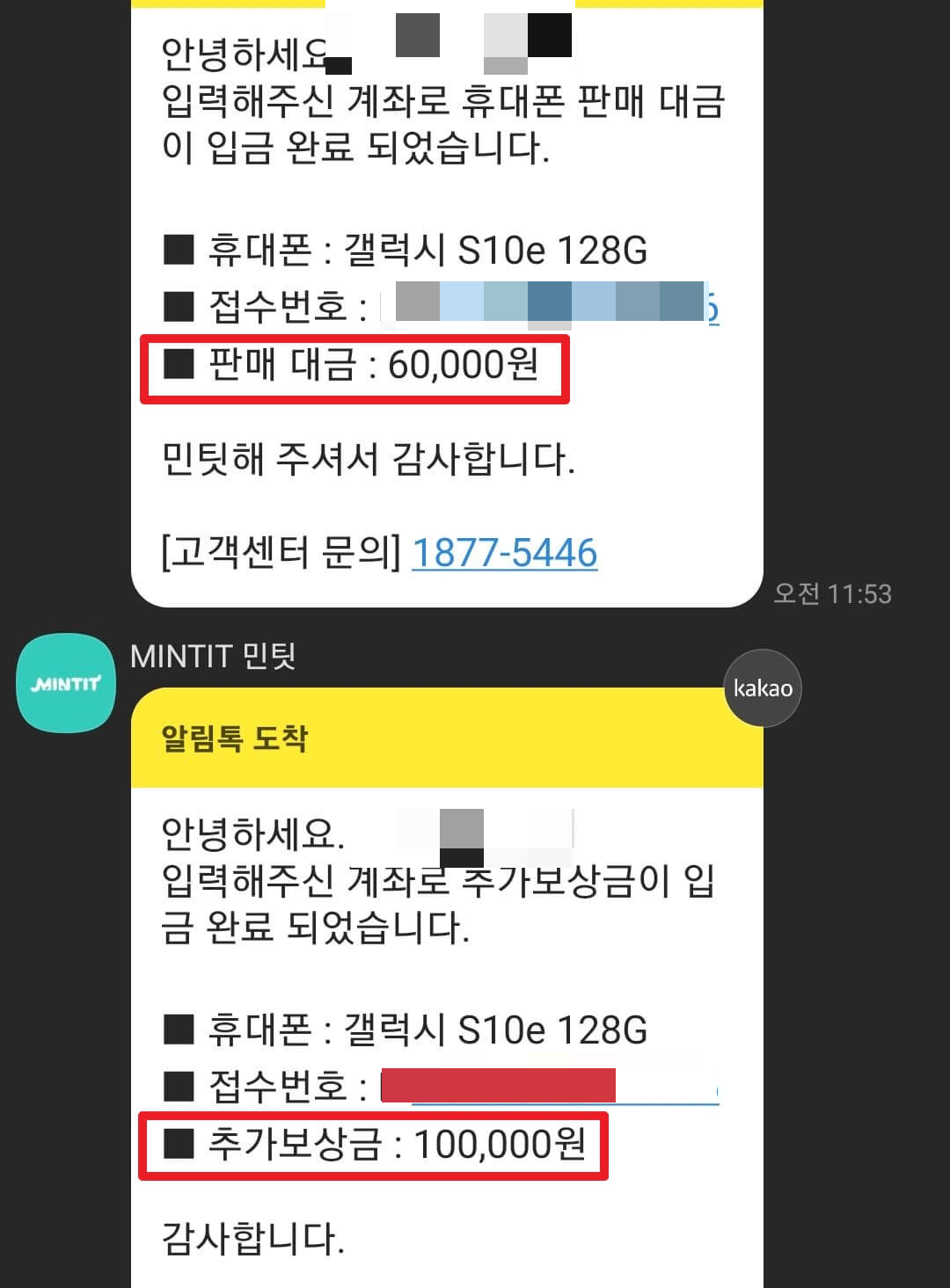The image size is (950, 1288).
Task: Tap the 오전 11:53 timestamp
Action: [x=835, y=594]
